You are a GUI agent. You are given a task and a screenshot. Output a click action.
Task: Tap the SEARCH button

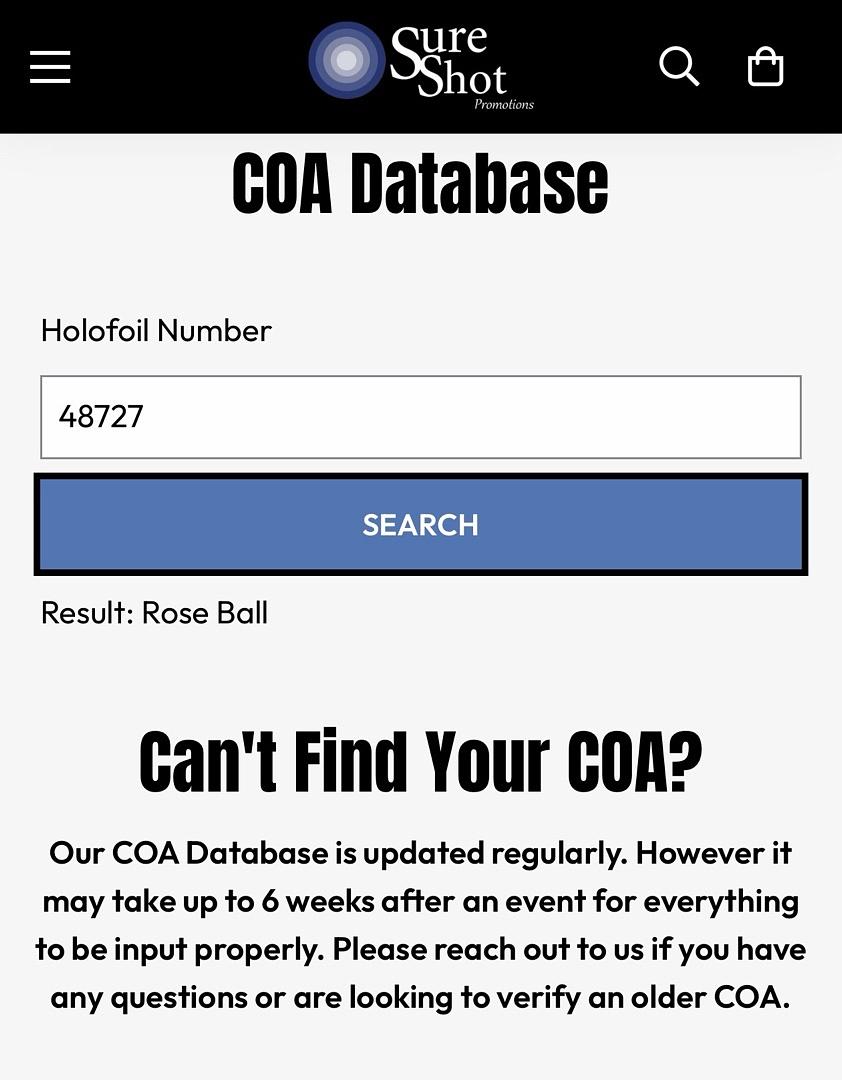tap(420, 525)
